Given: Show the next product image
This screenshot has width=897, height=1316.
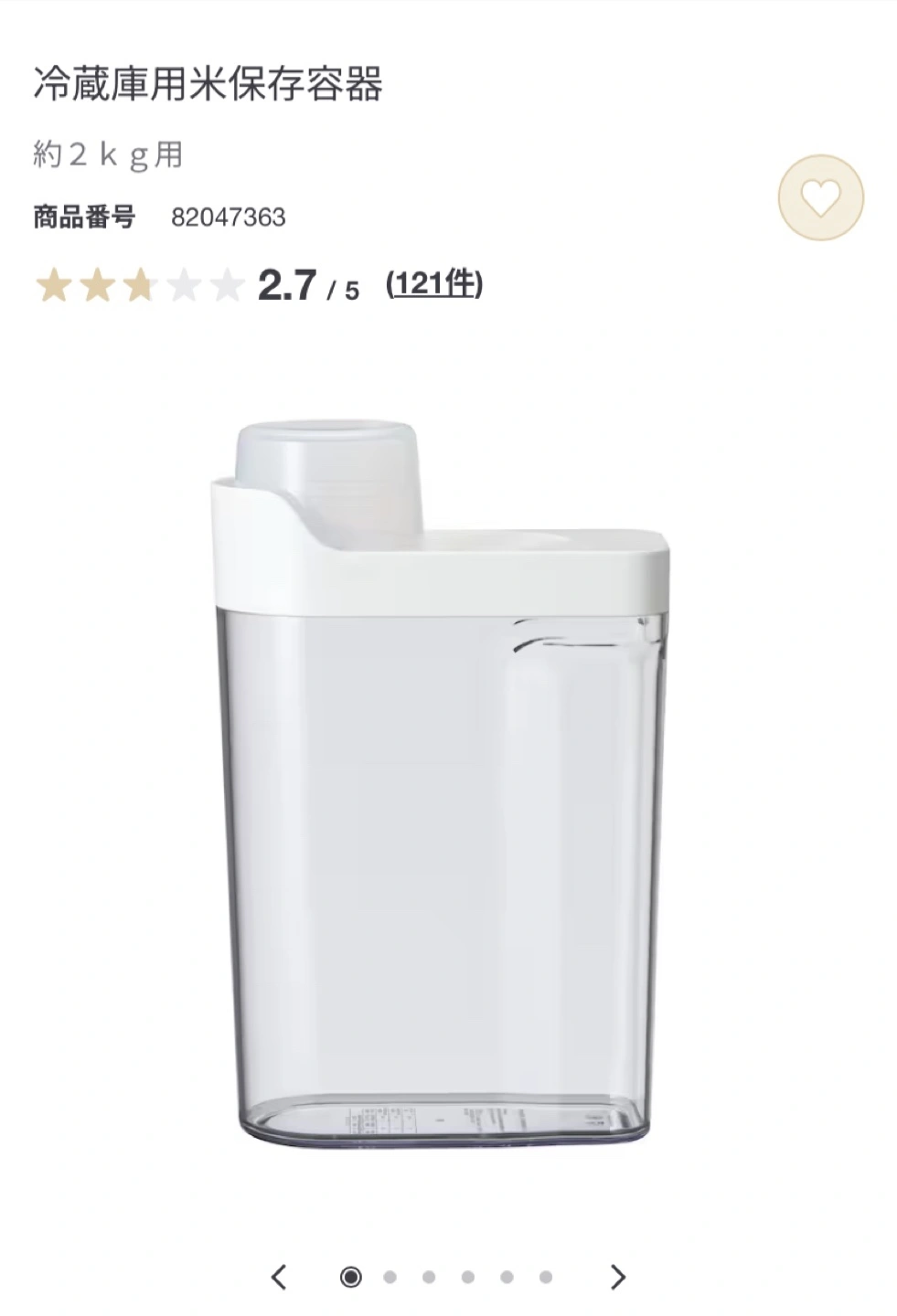Looking at the screenshot, I should (x=618, y=1277).
